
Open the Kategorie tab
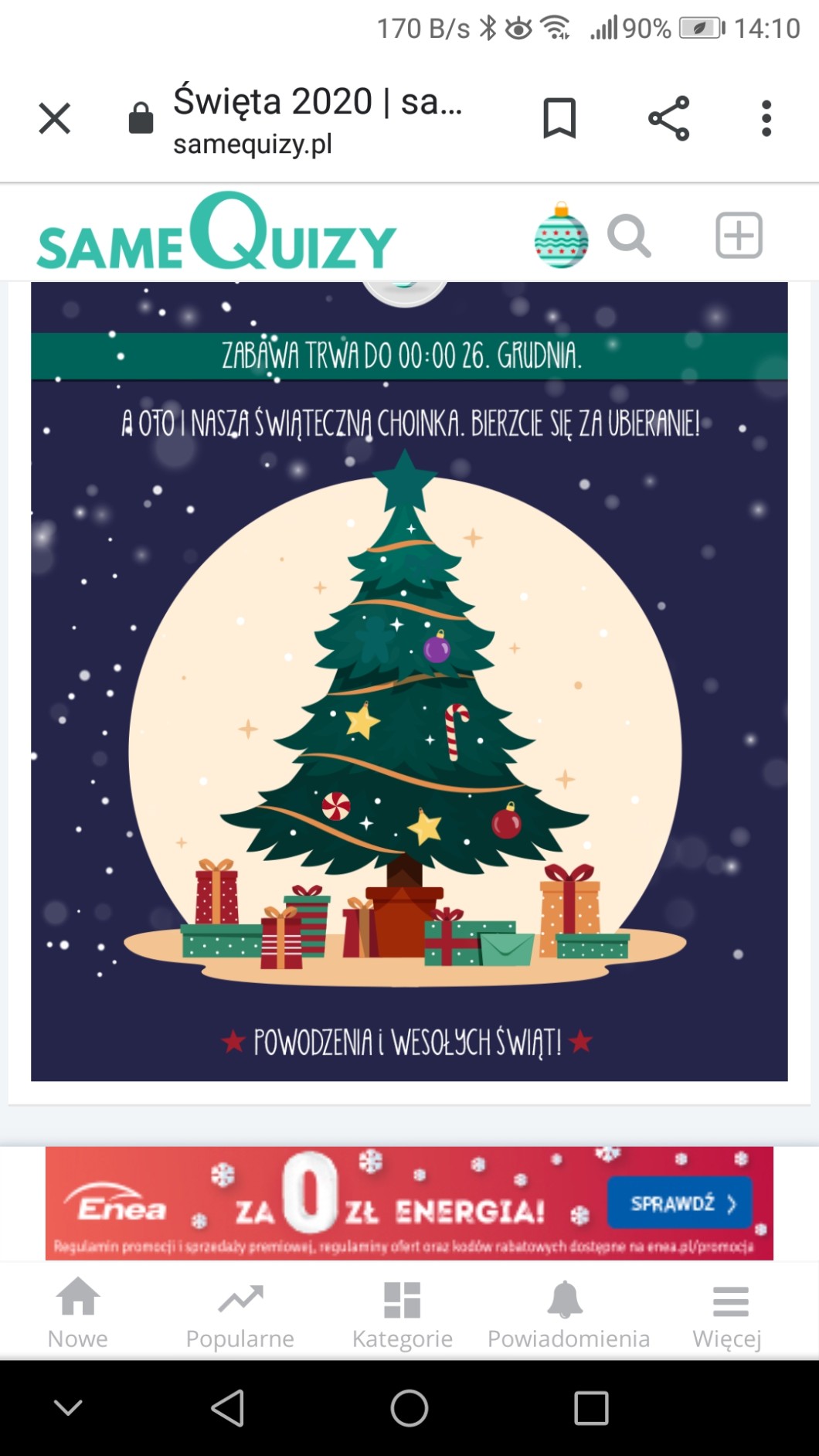tap(403, 1312)
